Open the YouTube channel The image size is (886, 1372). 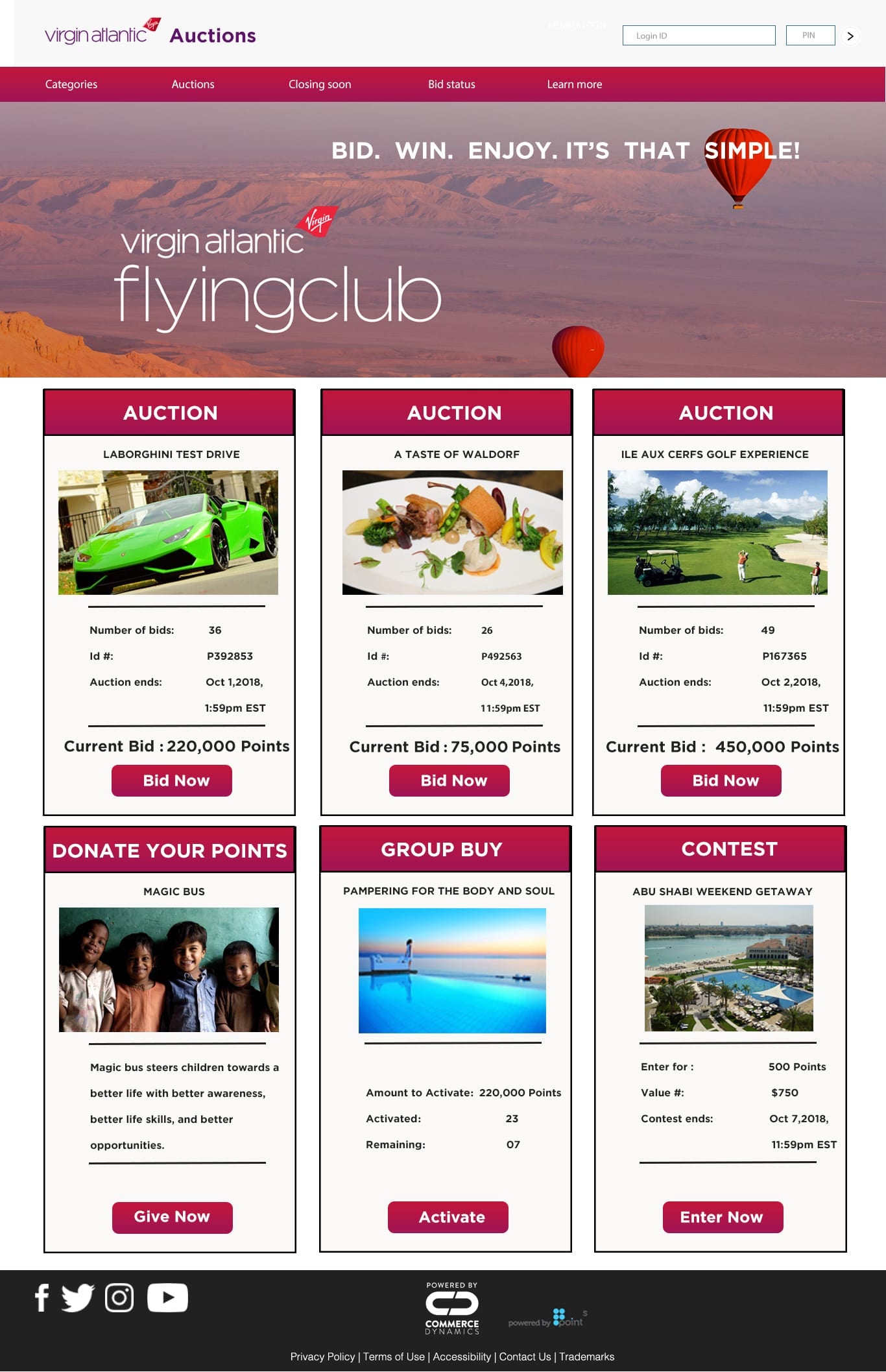pyautogui.click(x=167, y=1298)
